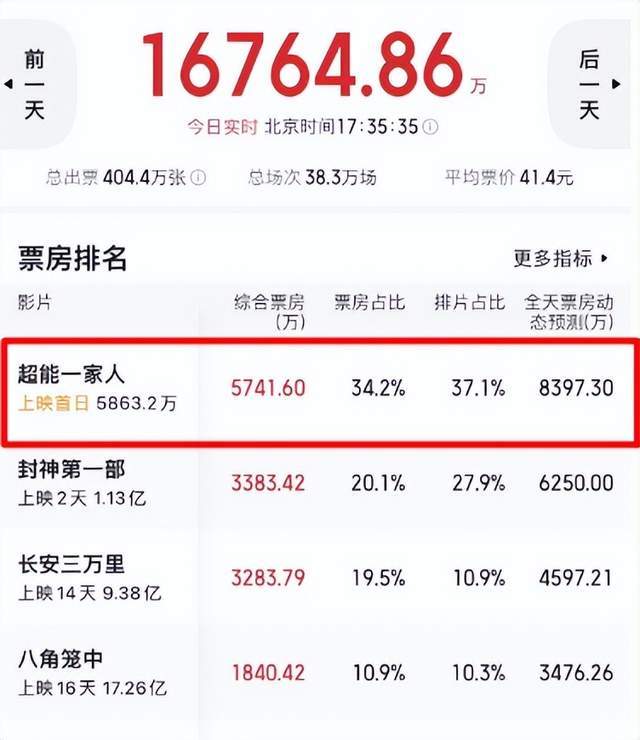
Task: Expand 更多指标 options
Action: pos(561,259)
